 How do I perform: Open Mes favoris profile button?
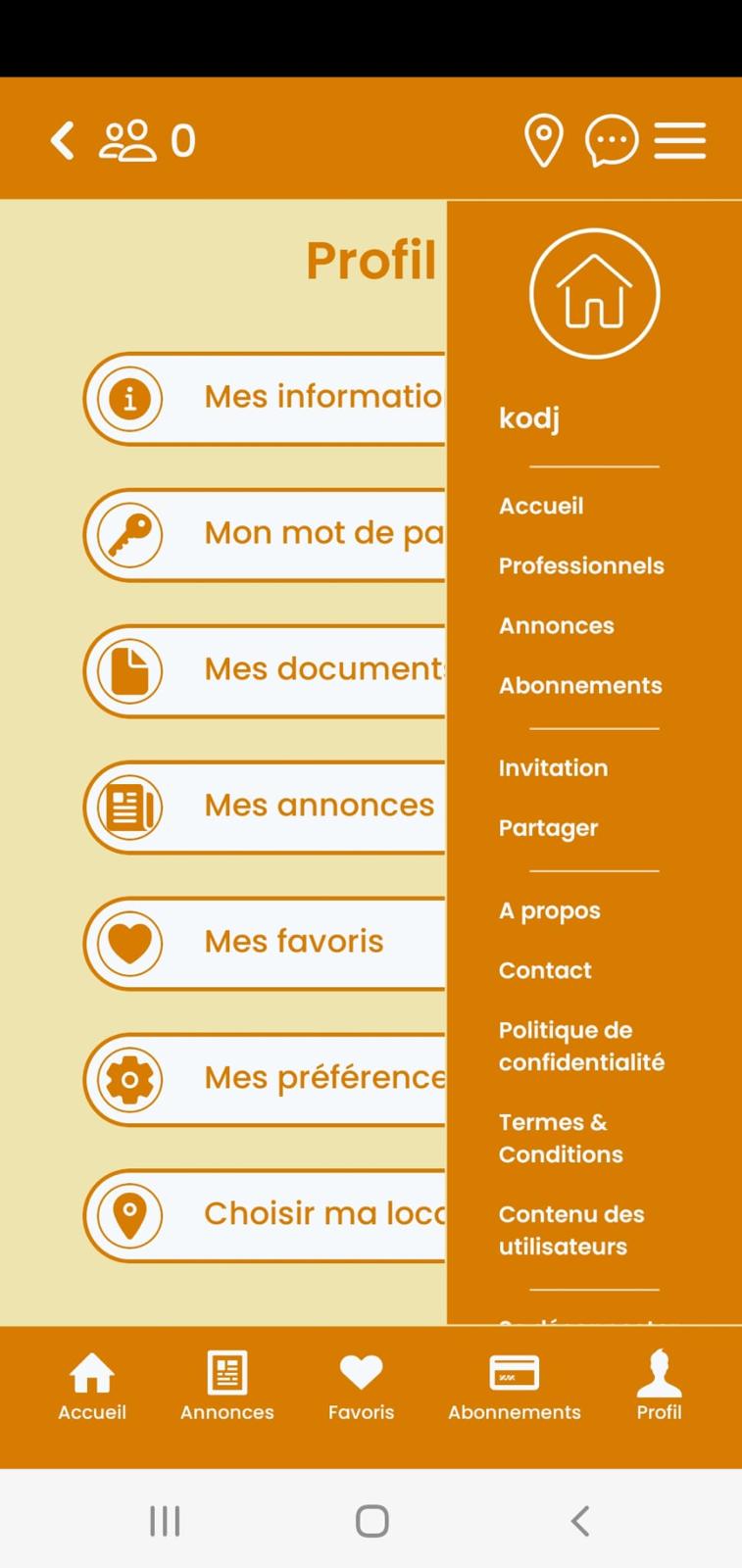point(265,943)
